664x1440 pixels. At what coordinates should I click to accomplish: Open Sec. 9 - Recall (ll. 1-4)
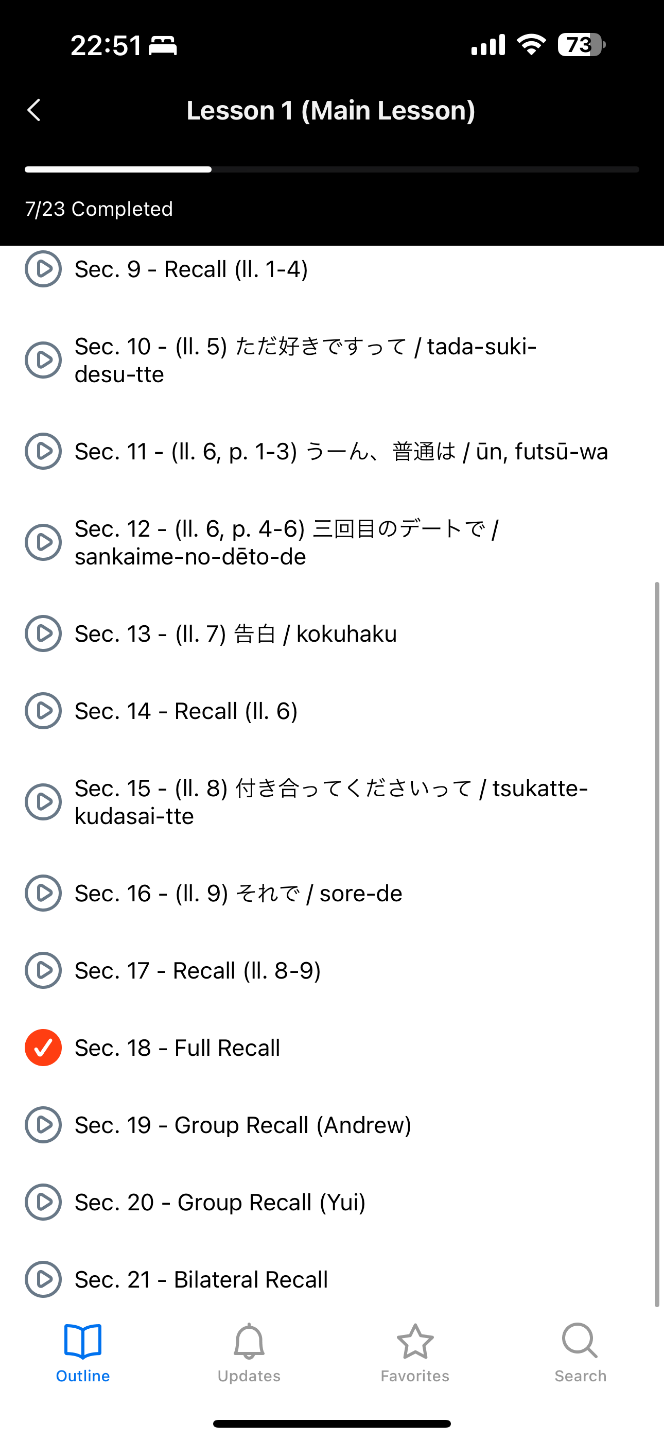[190, 269]
